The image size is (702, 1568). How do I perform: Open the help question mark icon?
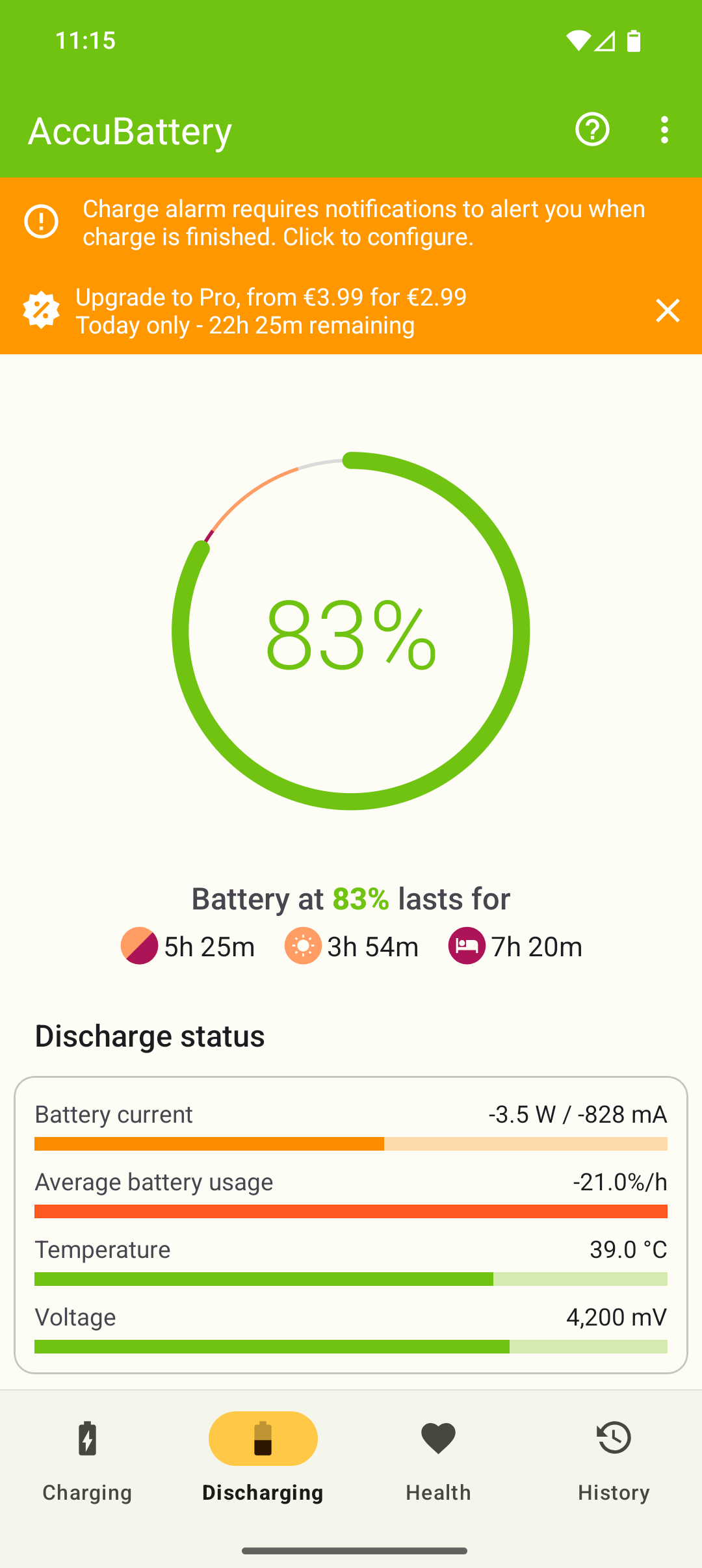pos(592,129)
